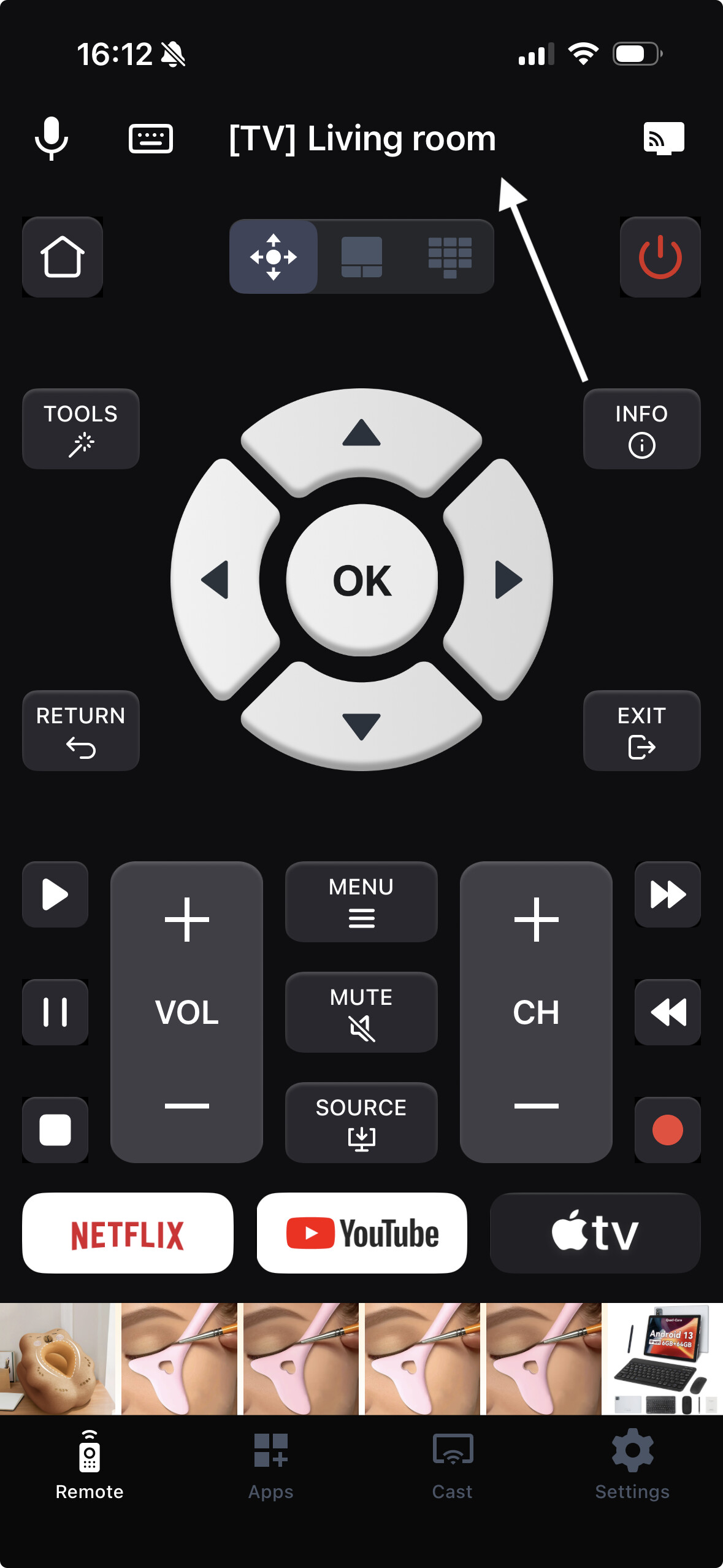The width and height of the screenshot is (723, 1568).
Task: Toggle the TV power button
Action: click(660, 257)
